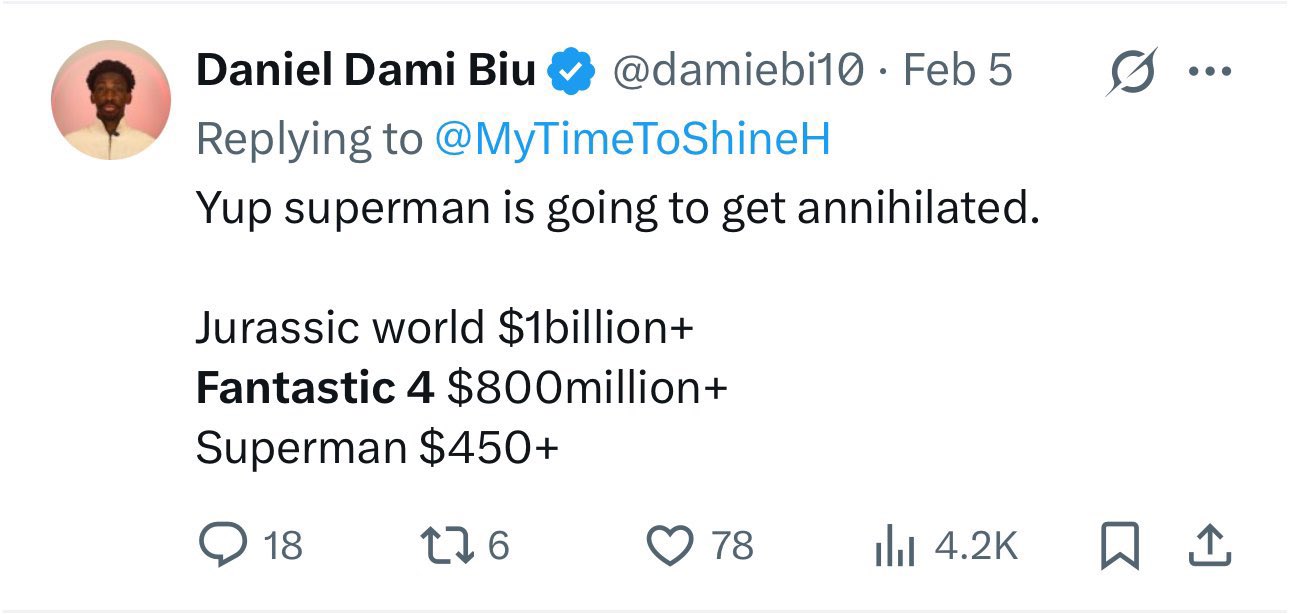The height and width of the screenshot is (614, 1290).
Task: Open the three-dot overflow menu
Action: (x=1209, y=73)
